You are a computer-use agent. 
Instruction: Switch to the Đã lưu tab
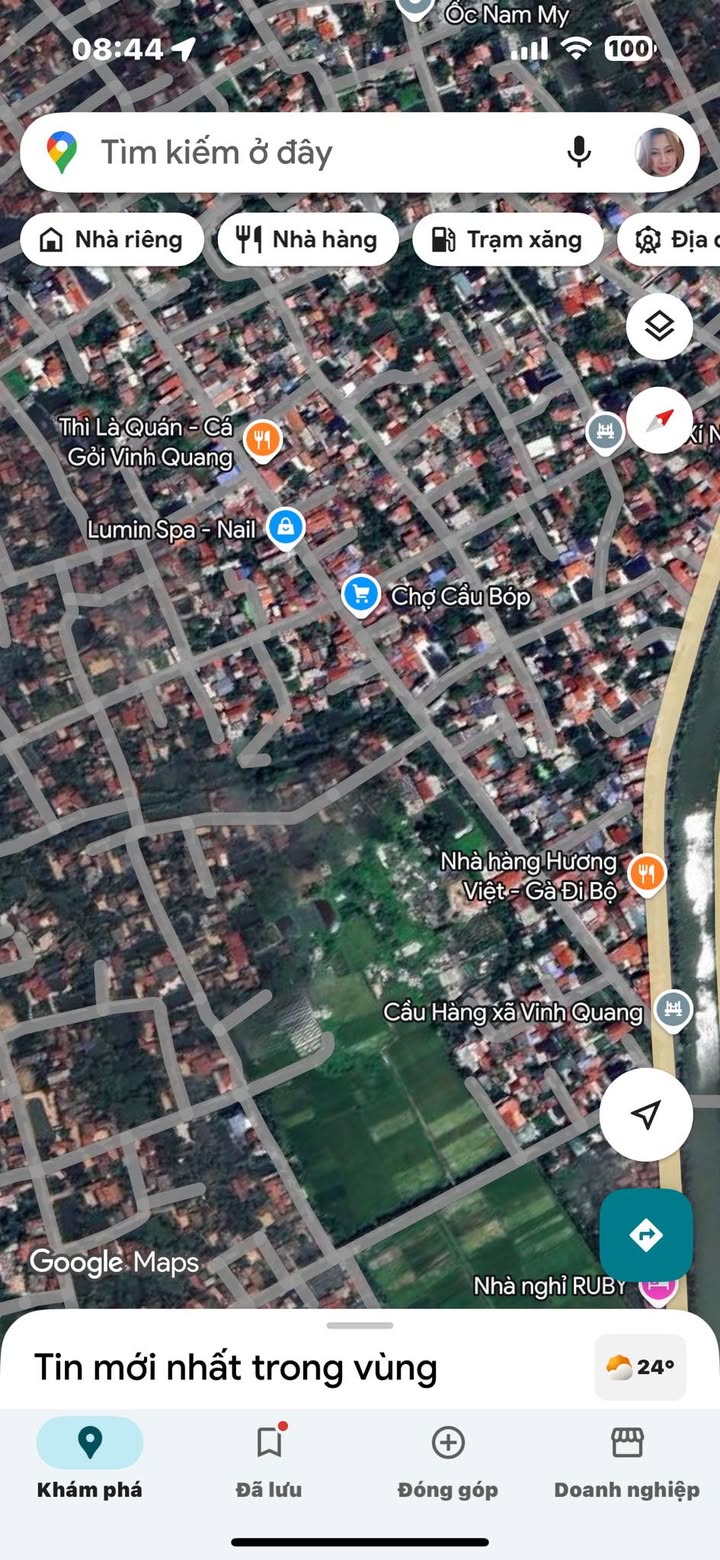coord(269,1460)
